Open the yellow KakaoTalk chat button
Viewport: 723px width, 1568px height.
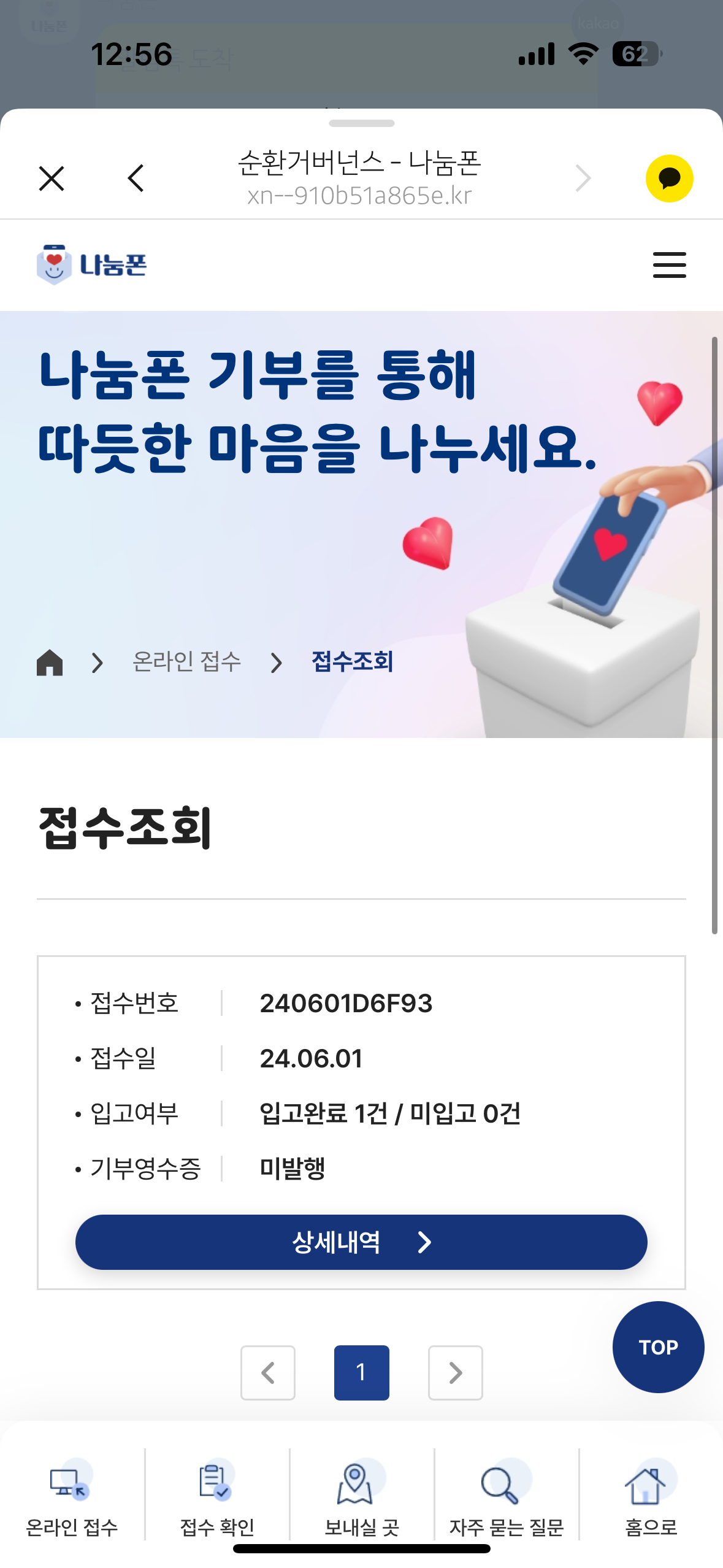pyautogui.click(x=669, y=179)
